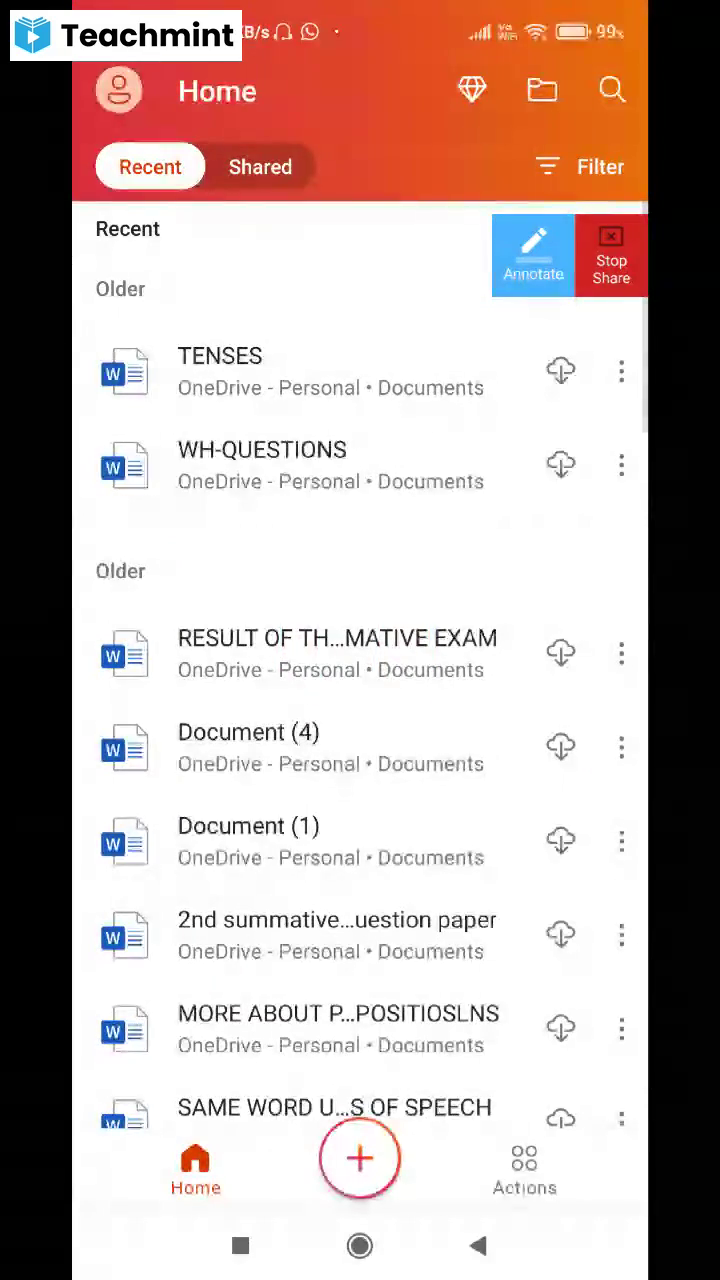
Task: Select the Recent tab
Action: pos(150,167)
